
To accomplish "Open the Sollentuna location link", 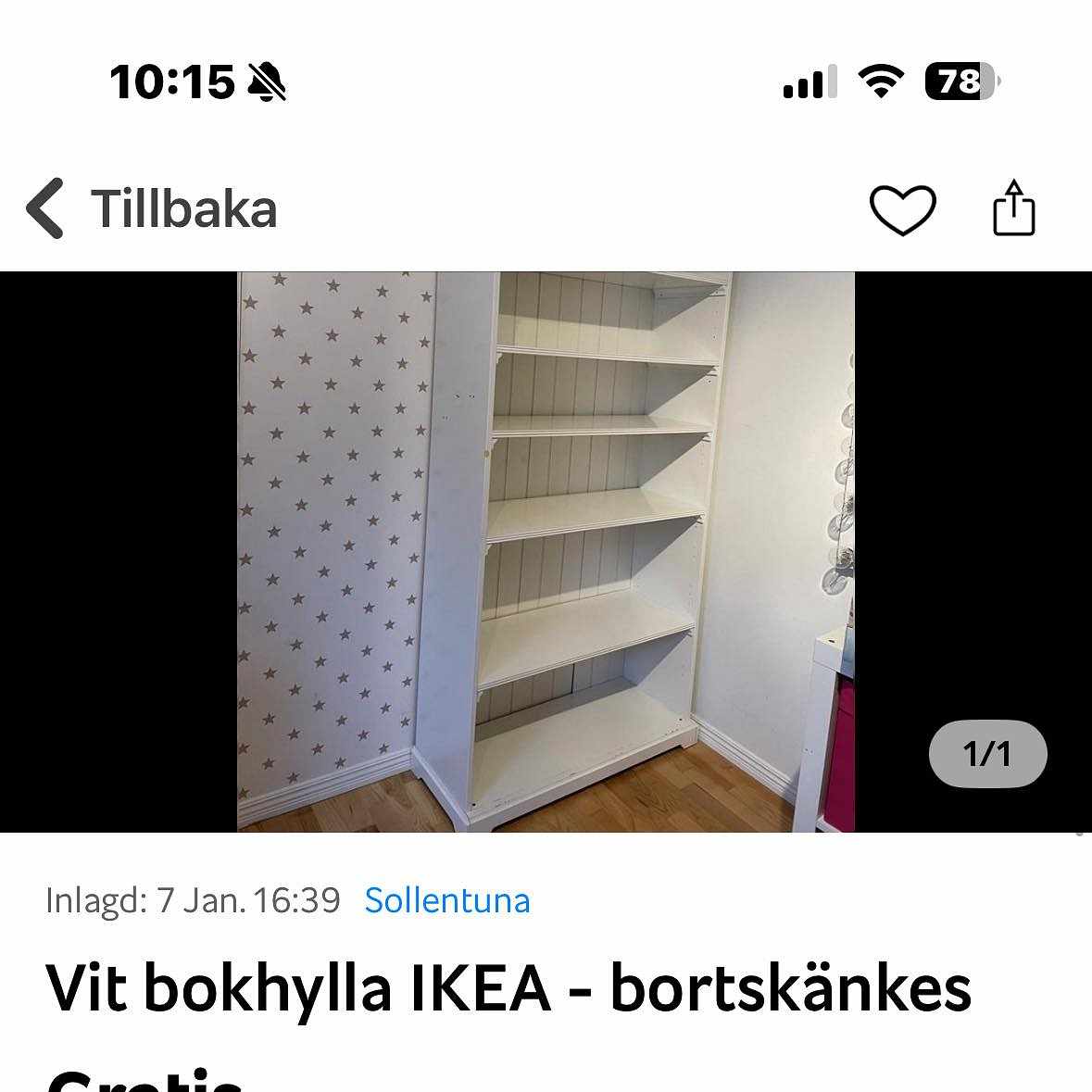I will coord(447,900).
